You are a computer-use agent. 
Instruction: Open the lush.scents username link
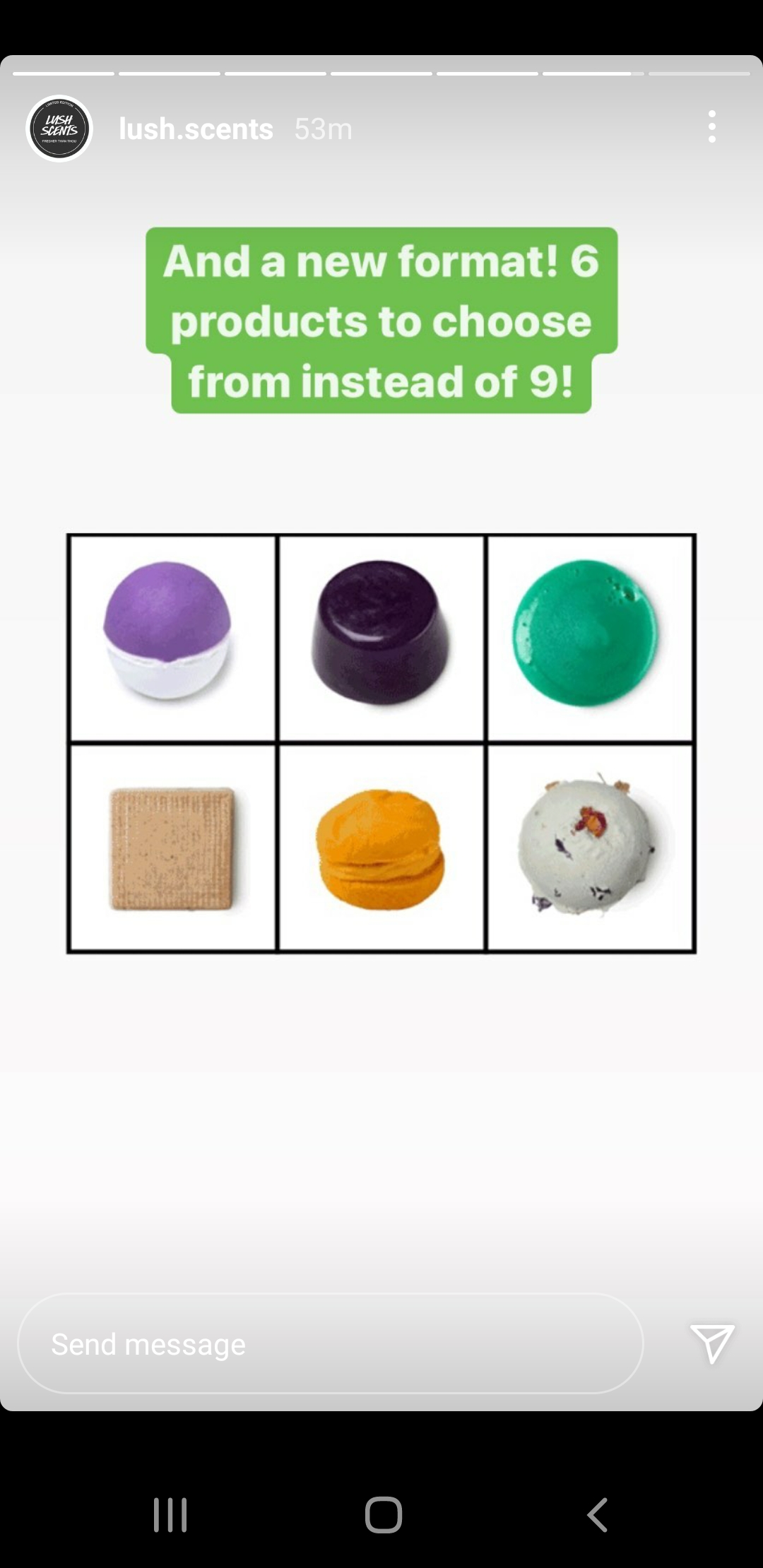196,128
